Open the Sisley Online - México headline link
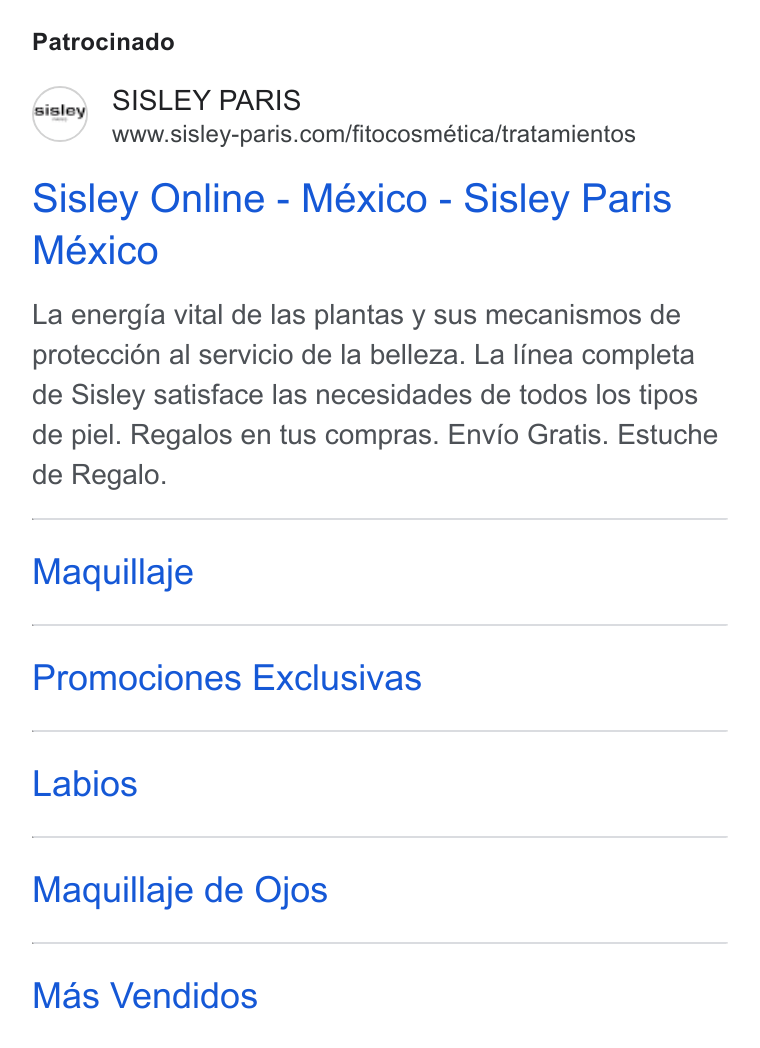The height and width of the screenshot is (1048, 760). [x=352, y=225]
